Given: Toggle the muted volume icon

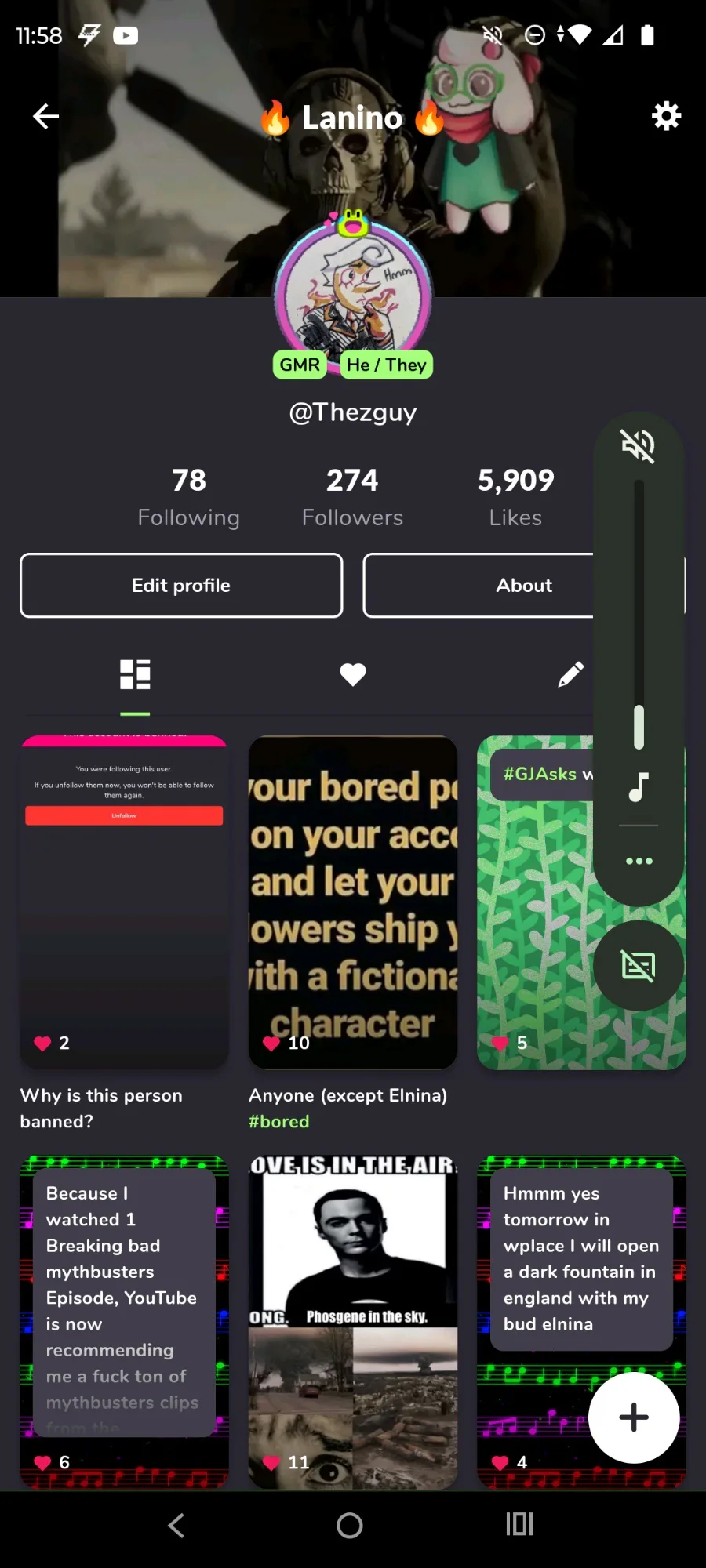Looking at the screenshot, I should [639, 445].
